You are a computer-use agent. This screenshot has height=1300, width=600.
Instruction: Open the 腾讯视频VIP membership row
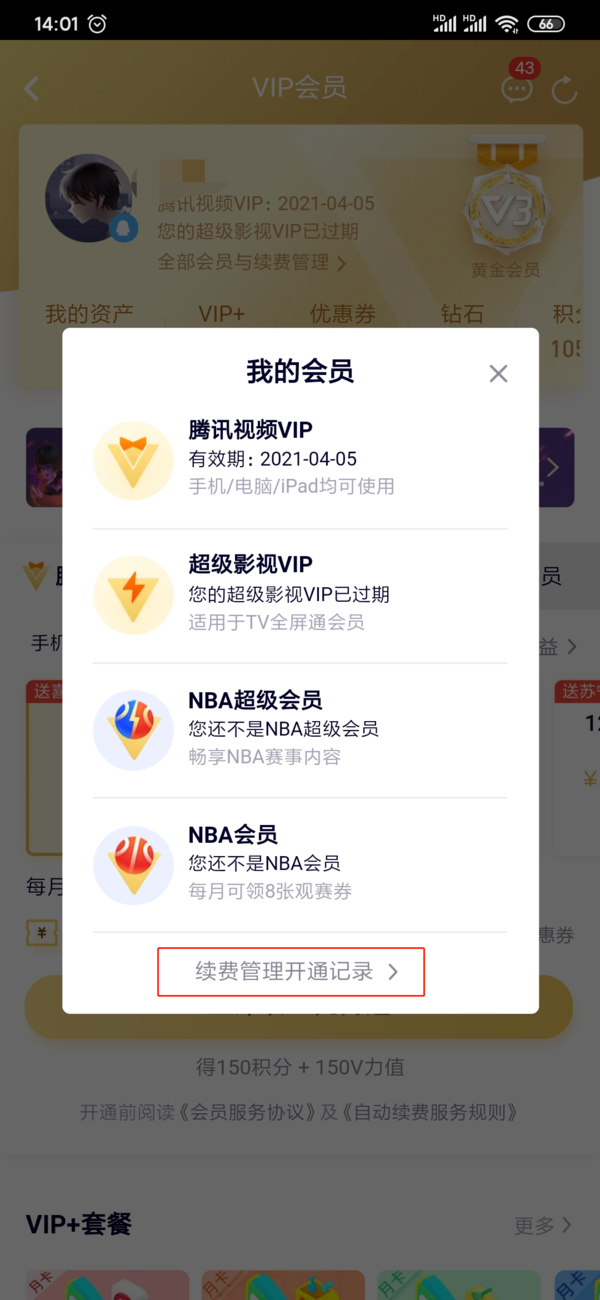[300, 460]
